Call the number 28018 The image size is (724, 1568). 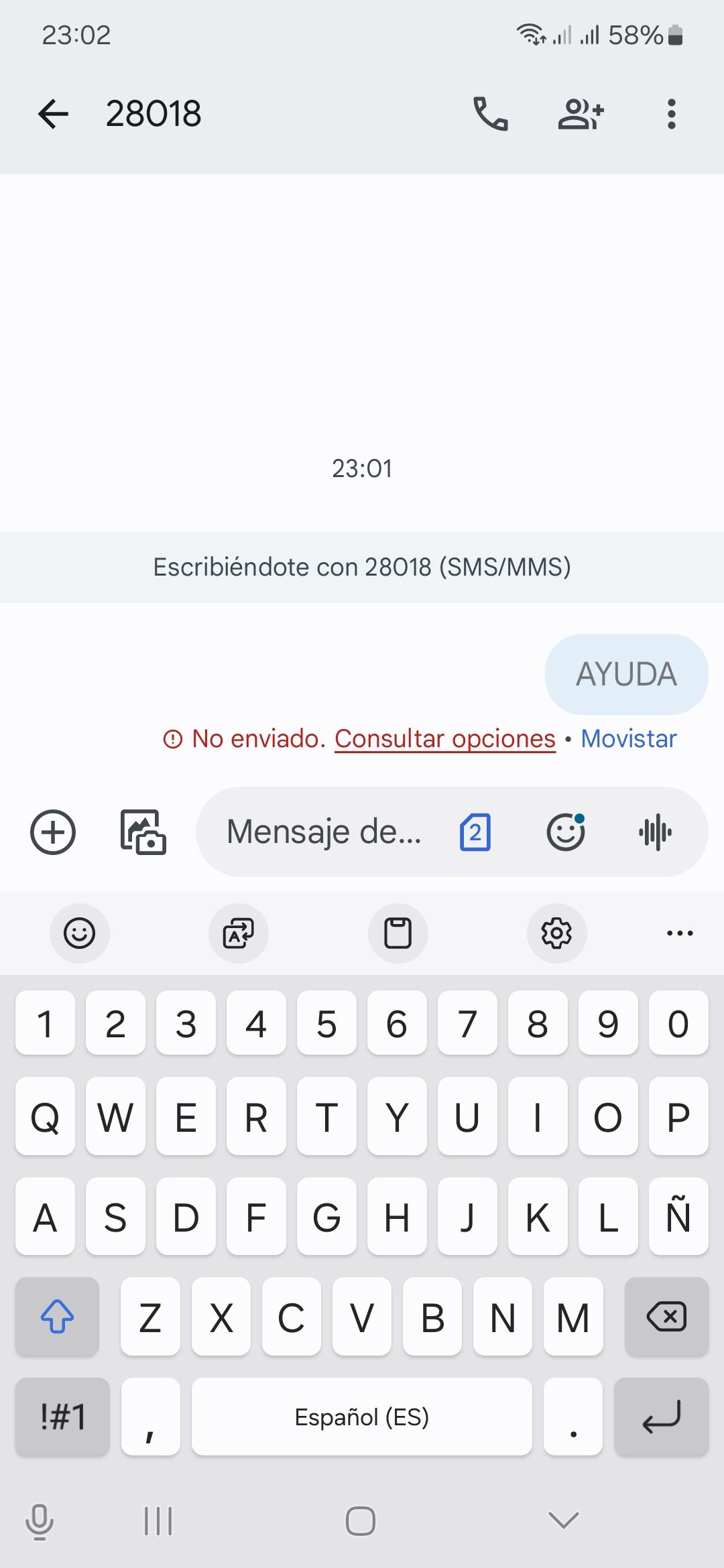pos(491,114)
